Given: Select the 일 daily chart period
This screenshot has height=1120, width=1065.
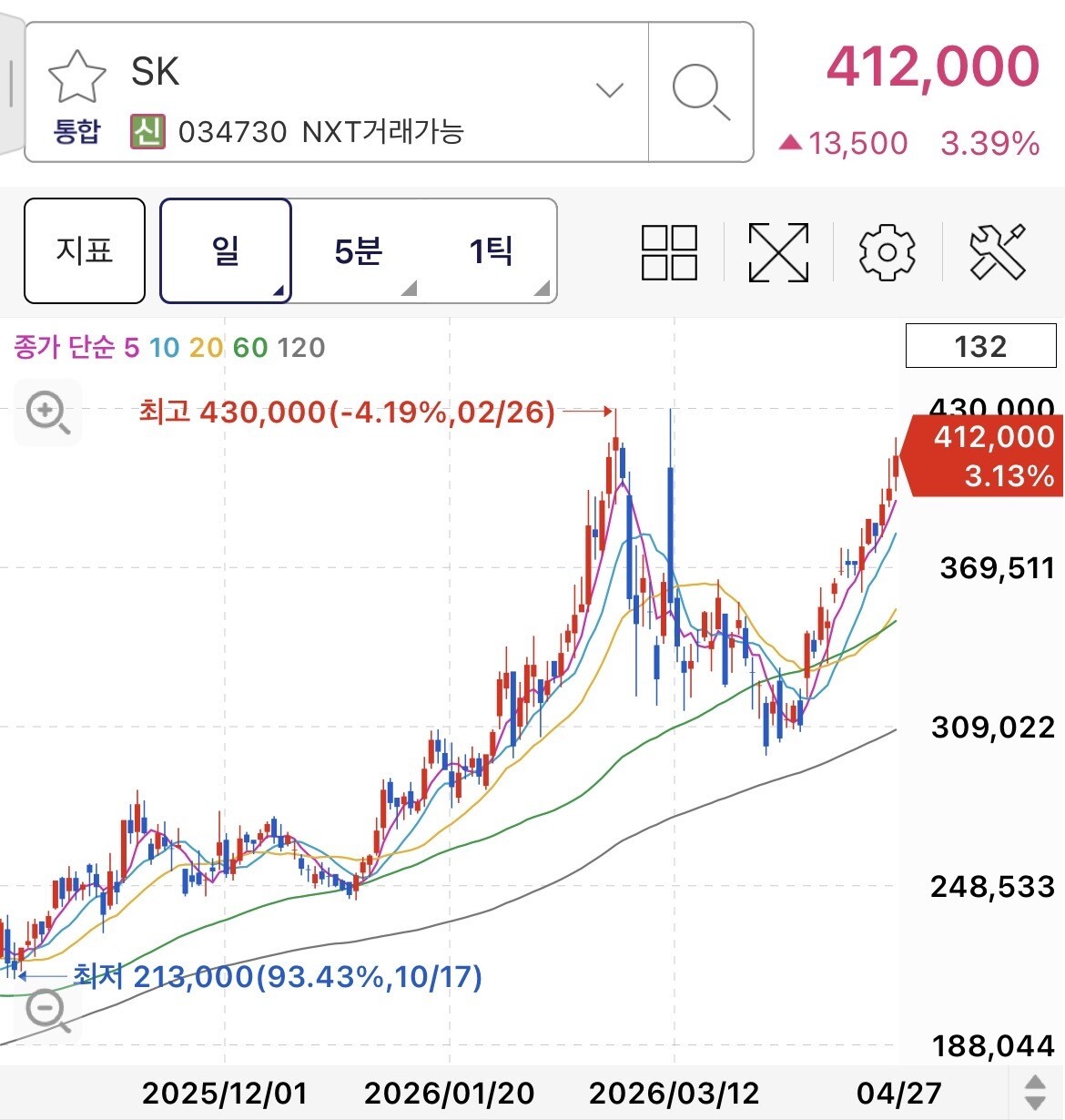Looking at the screenshot, I should [x=226, y=250].
